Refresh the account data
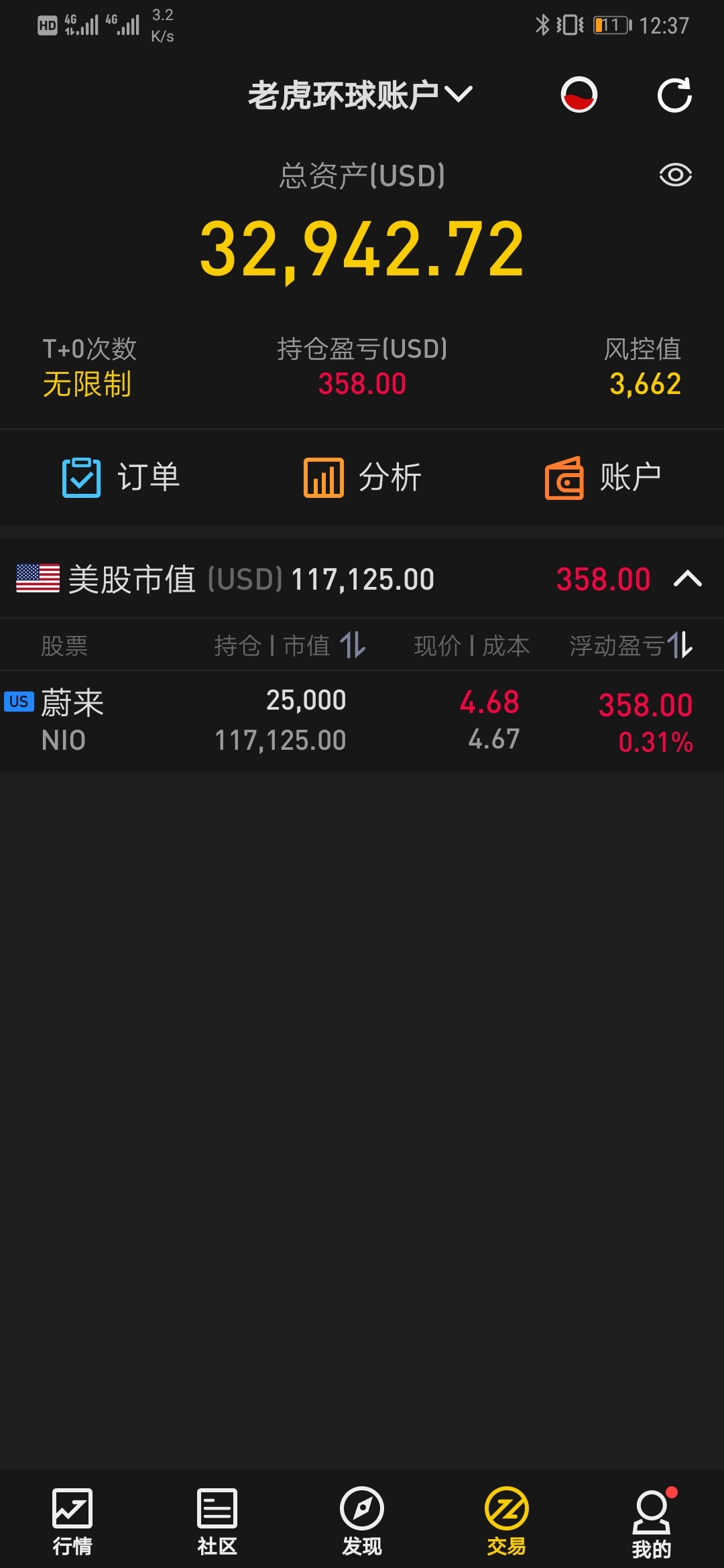Viewport: 724px width, 1568px height. [674, 94]
